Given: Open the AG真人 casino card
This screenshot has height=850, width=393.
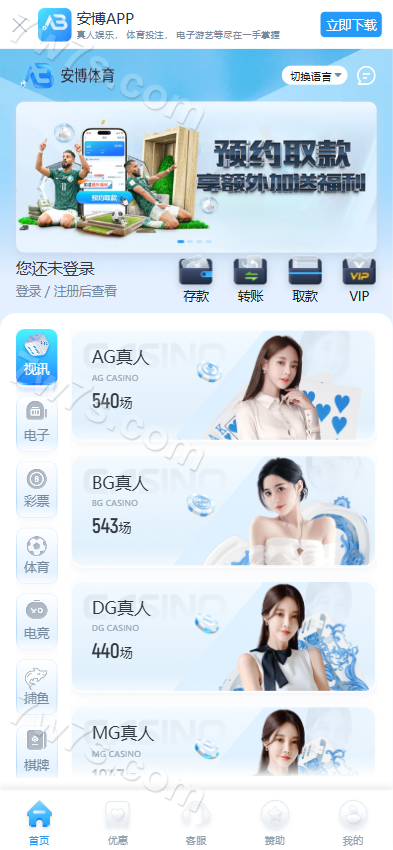Looking at the screenshot, I should [x=223, y=385].
